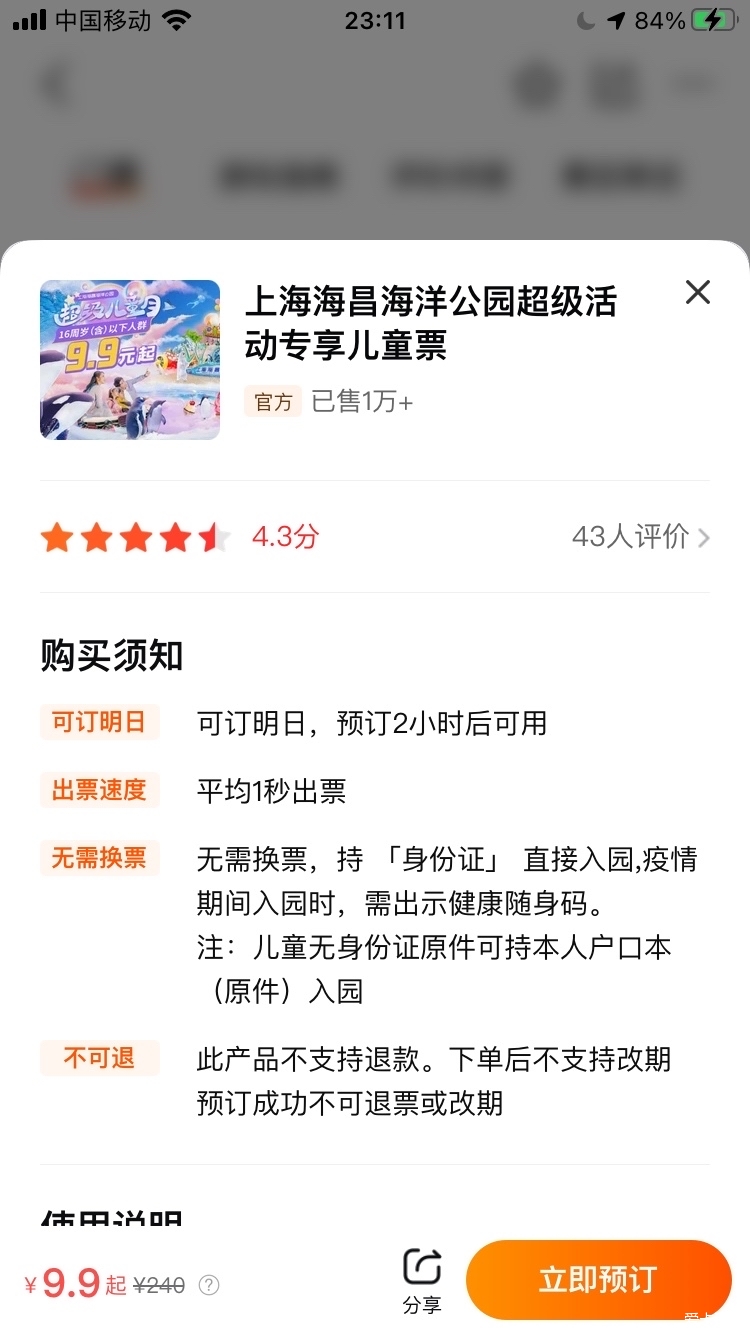The height and width of the screenshot is (1334, 750).
Task: Open the ticket promotional thumbnail image
Action: (x=130, y=360)
